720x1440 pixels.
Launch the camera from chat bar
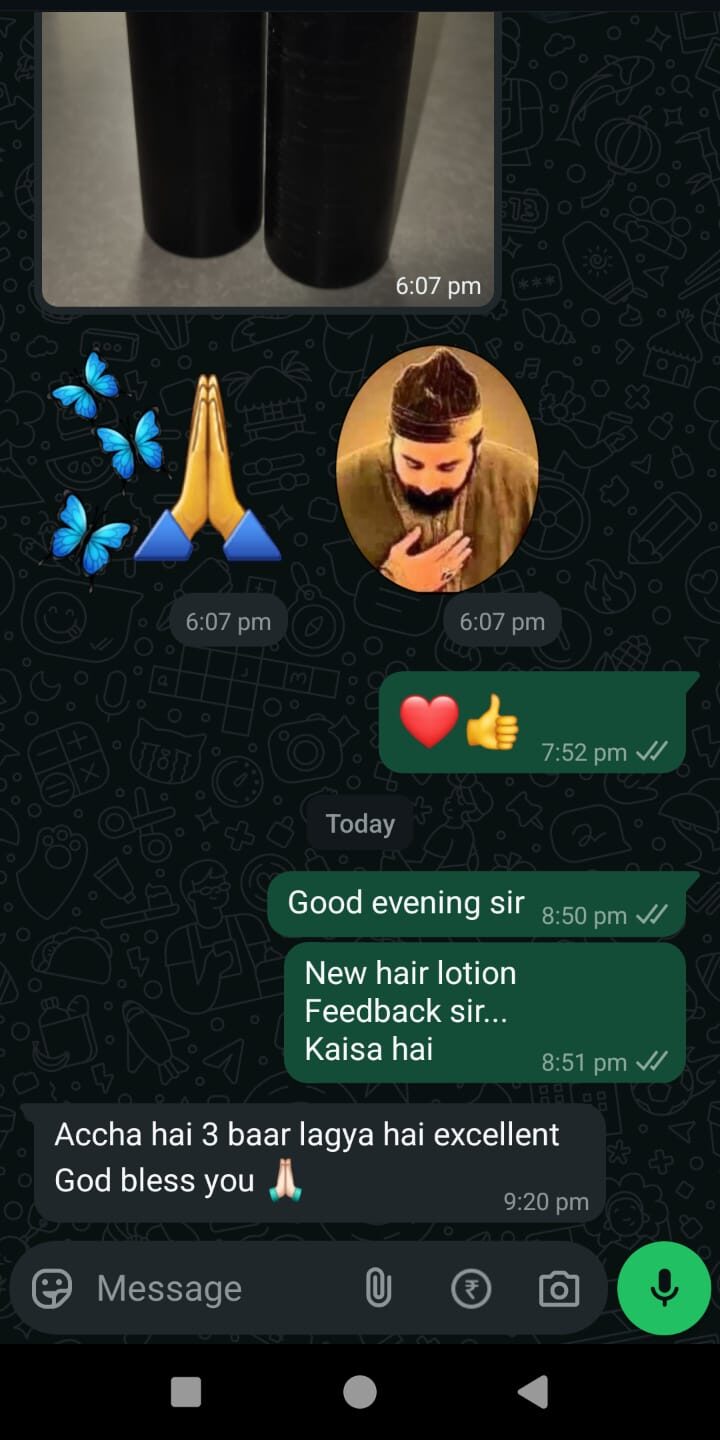pyautogui.click(x=559, y=1289)
